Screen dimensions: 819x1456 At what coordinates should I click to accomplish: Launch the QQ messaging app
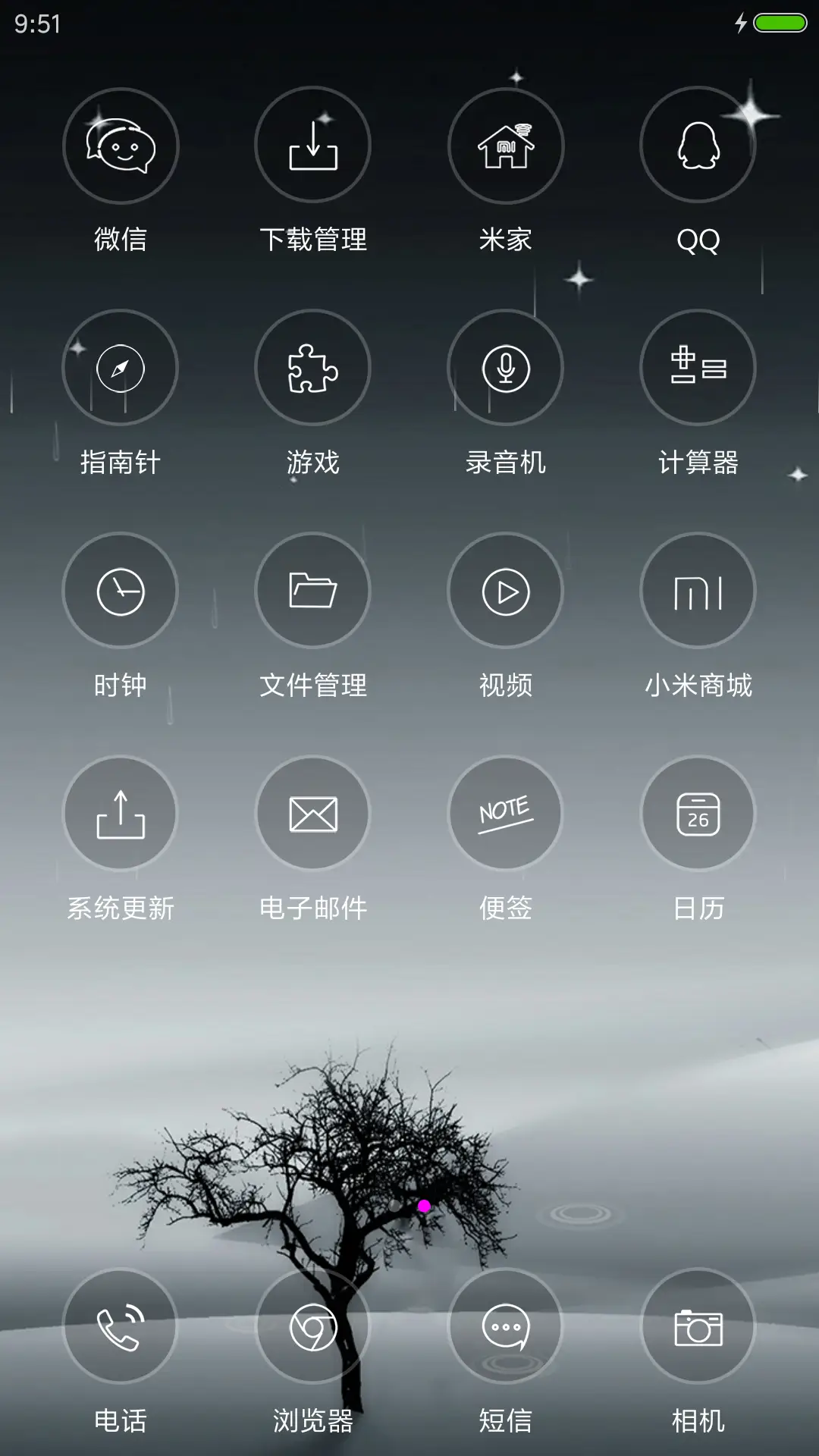pyautogui.click(x=698, y=146)
